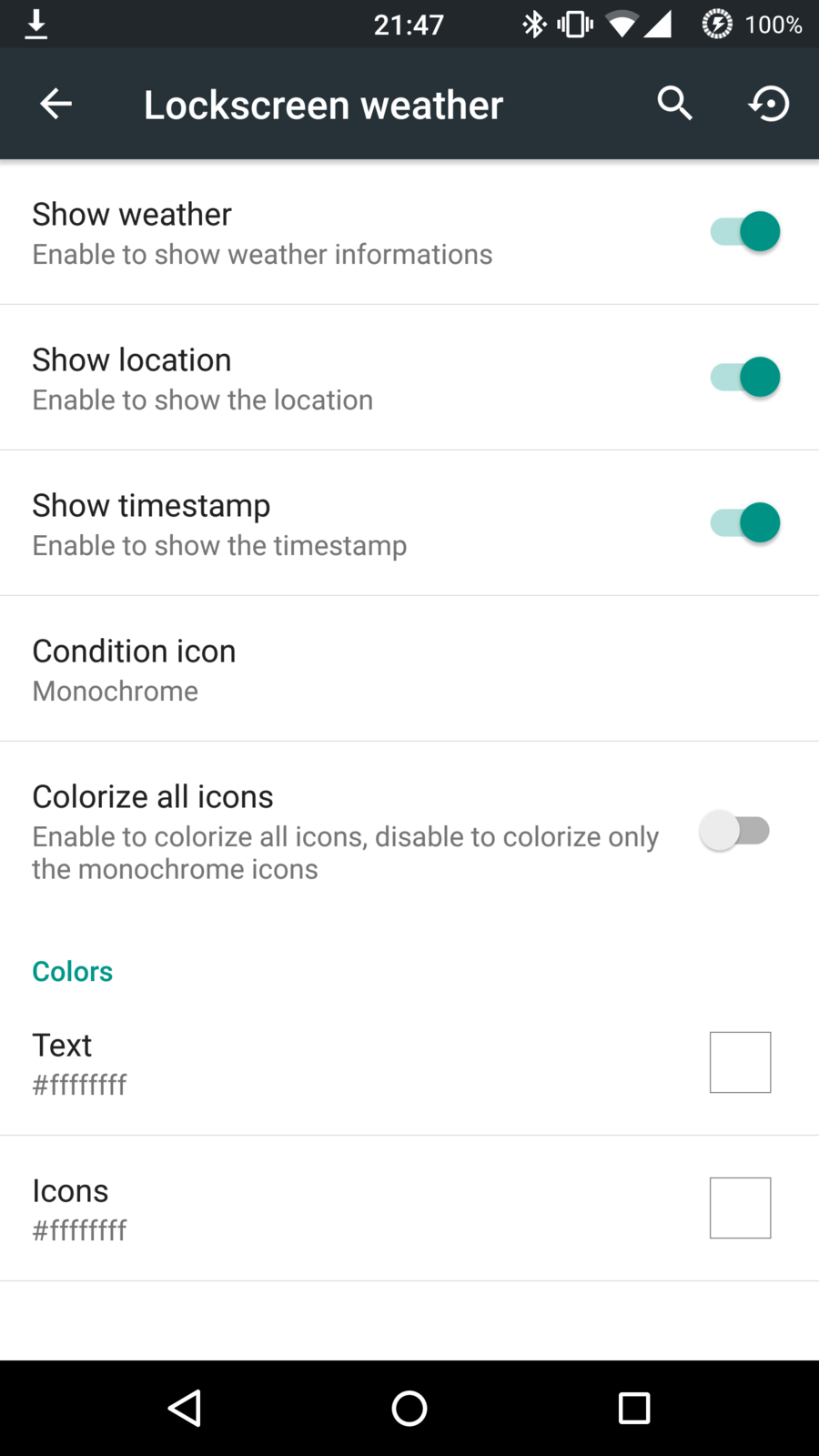This screenshot has width=819, height=1456.
Task: Pick a new Icons color
Action: [740, 1208]
